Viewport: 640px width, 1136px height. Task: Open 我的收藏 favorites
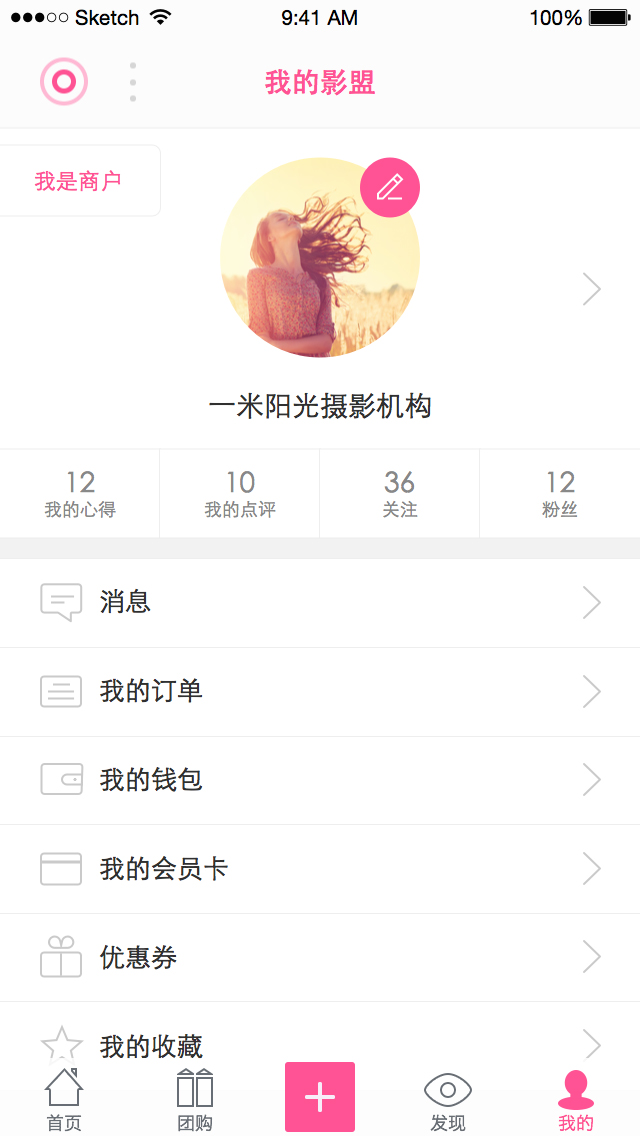coord(320,1042)
